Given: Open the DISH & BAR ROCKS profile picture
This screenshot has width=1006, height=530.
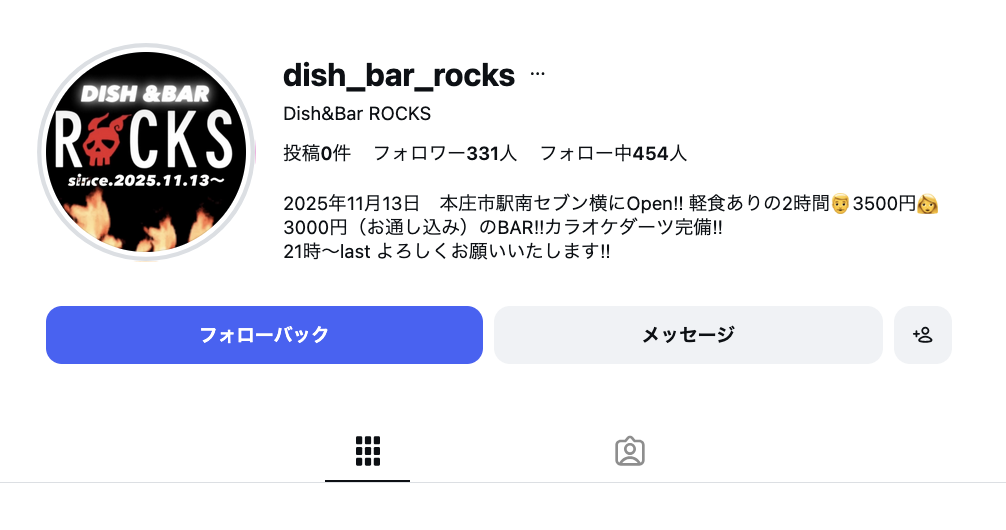Looking at the screenshot, I should click(146, 152).
